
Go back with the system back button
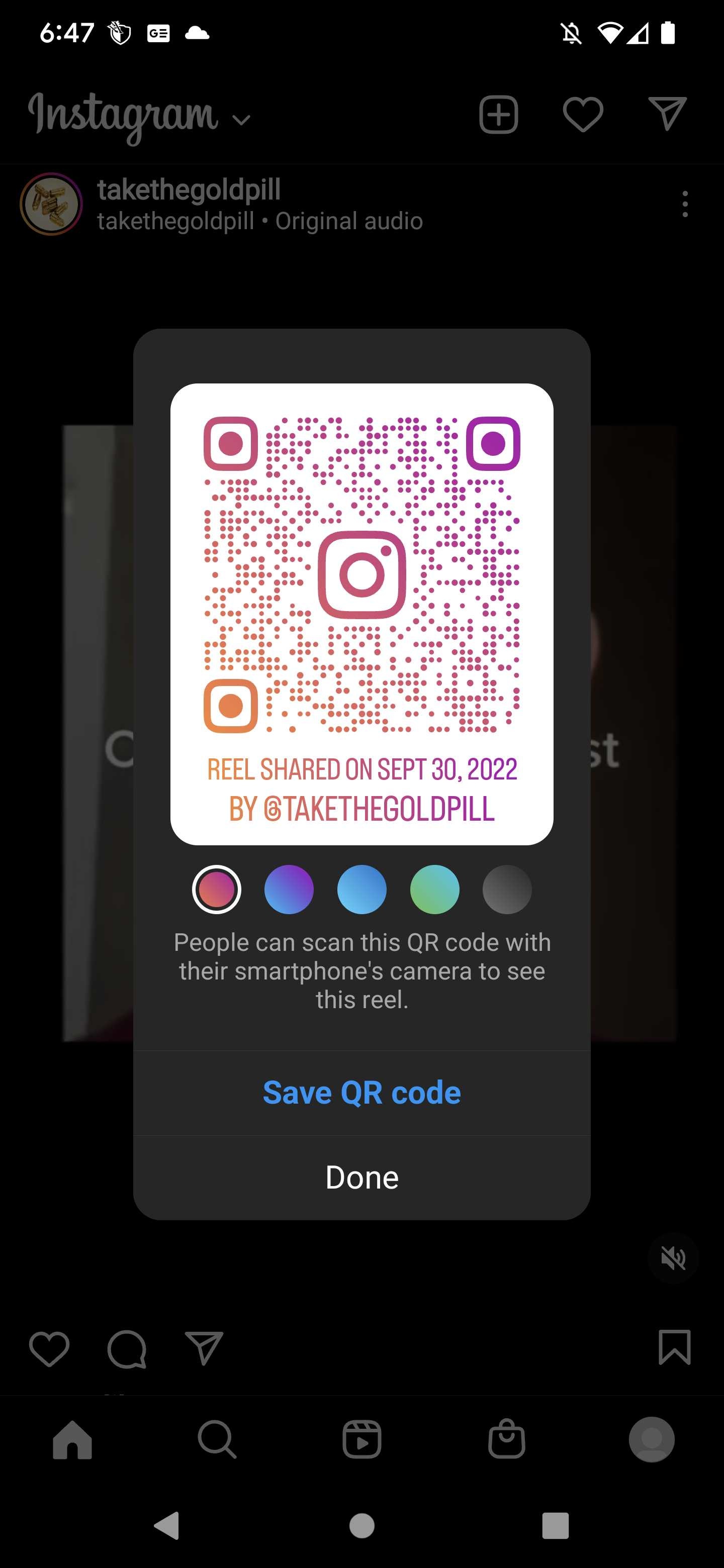167,1525
